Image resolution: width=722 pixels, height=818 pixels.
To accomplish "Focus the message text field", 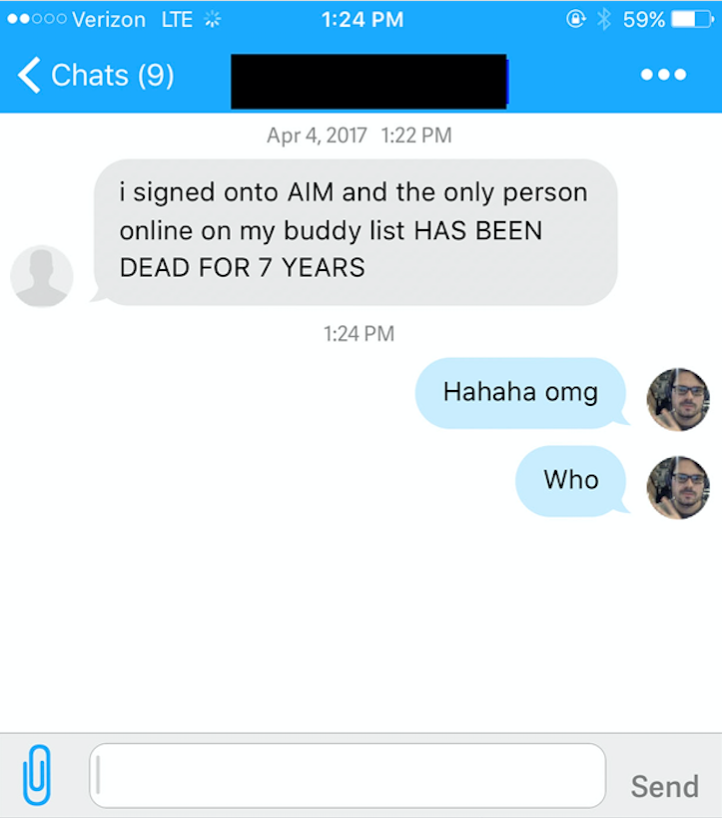I will click(x=347, y=775).
